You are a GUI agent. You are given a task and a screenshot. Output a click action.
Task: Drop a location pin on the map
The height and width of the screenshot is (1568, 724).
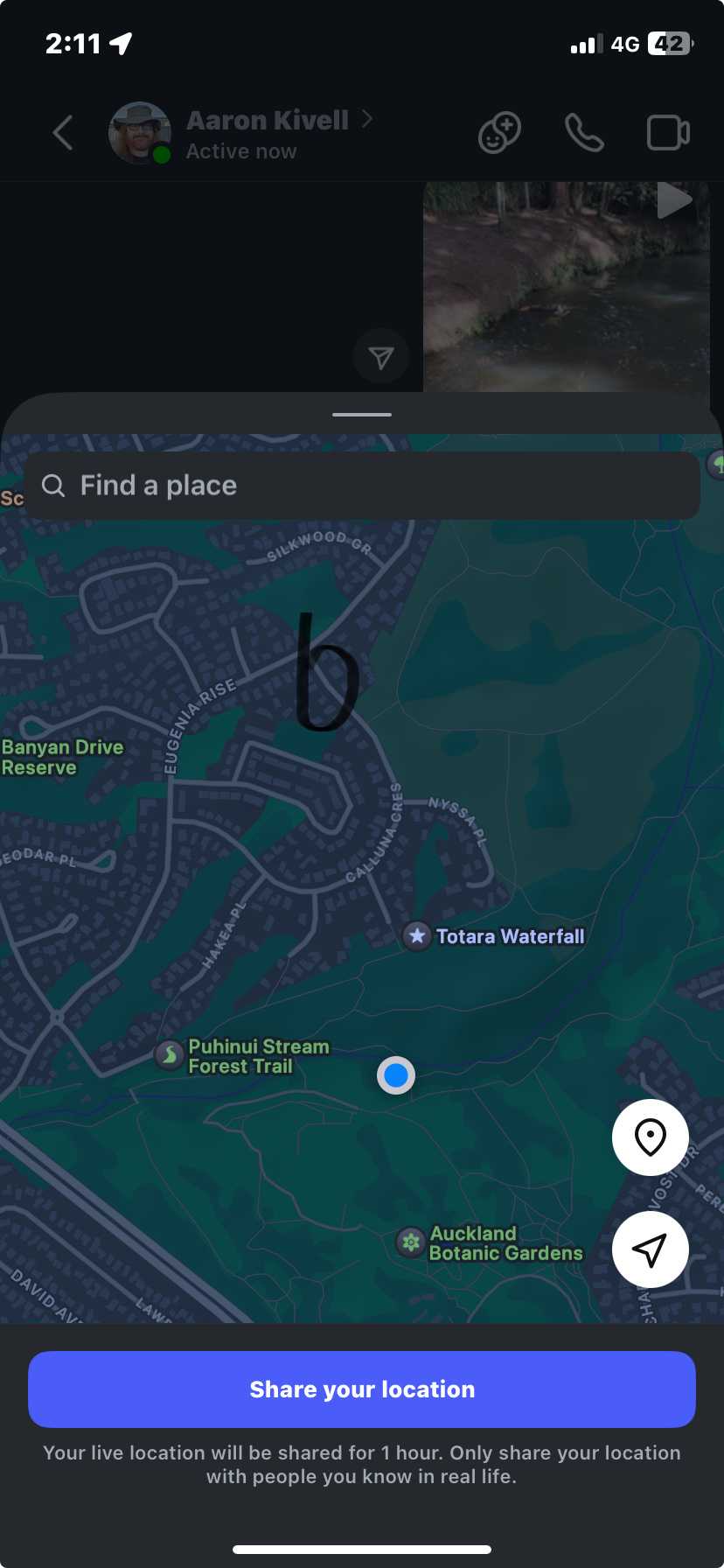[651, 1137]
